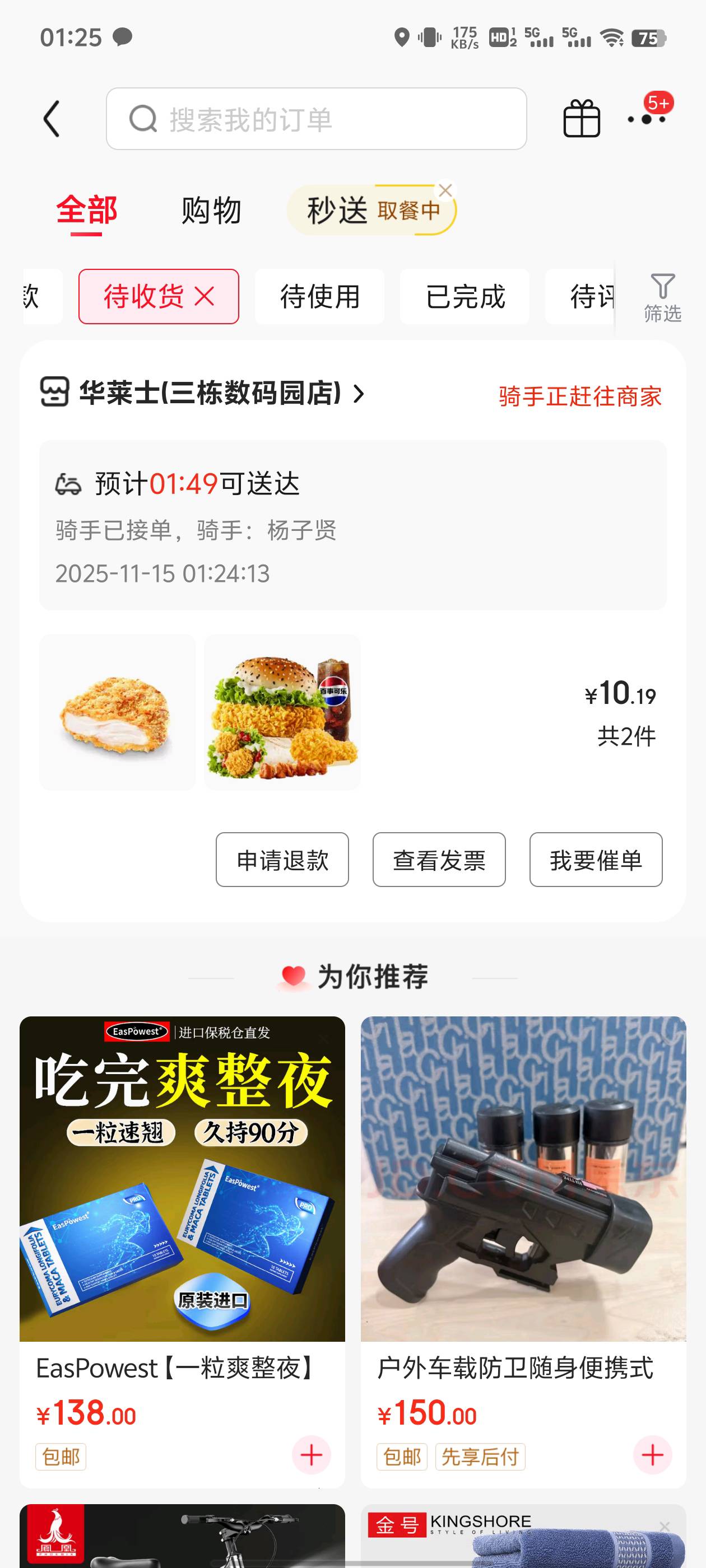Add the ¥150.00 item to cart
Screen dimensions: 706x1568
652,1455
